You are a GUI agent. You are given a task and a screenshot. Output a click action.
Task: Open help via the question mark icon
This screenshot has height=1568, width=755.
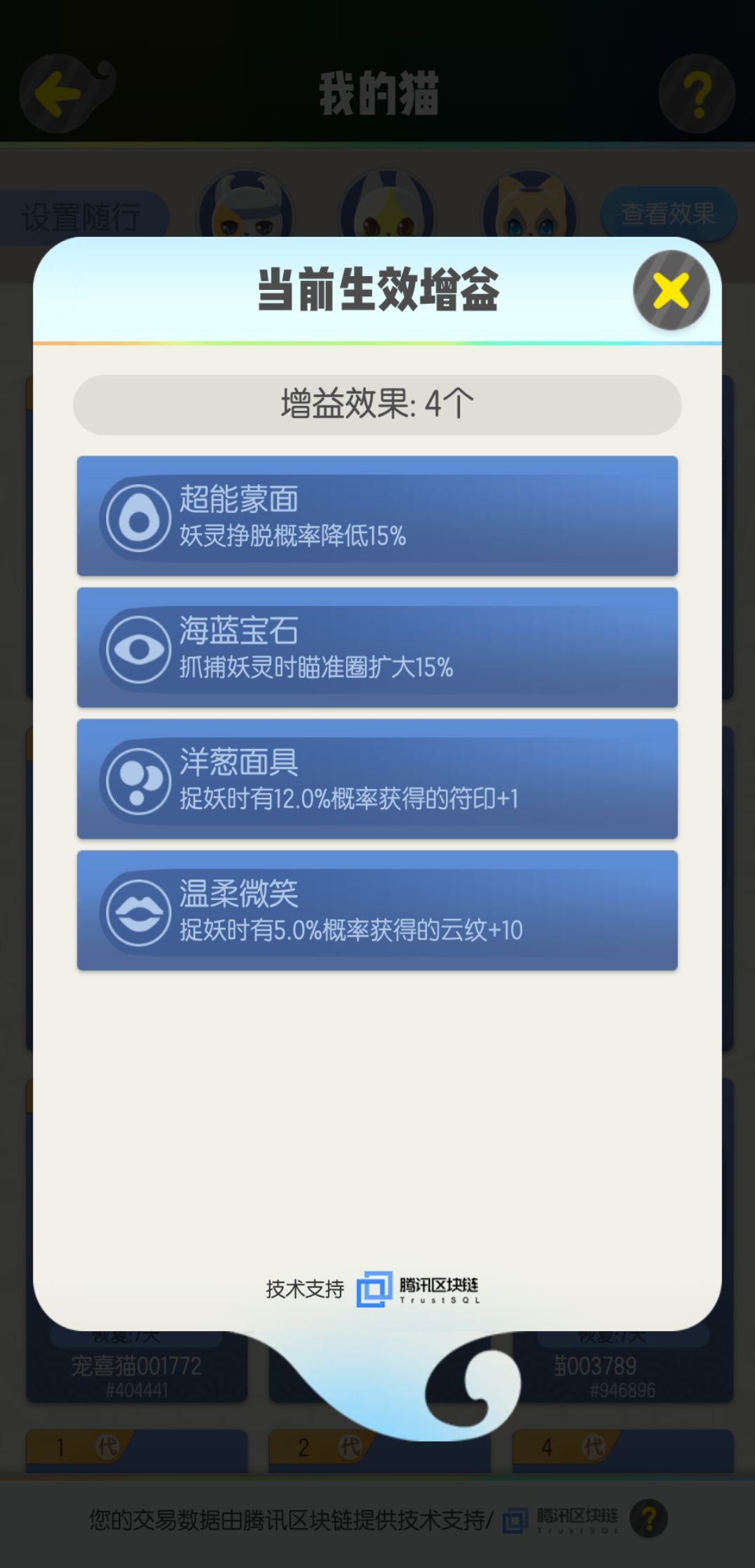696,94
